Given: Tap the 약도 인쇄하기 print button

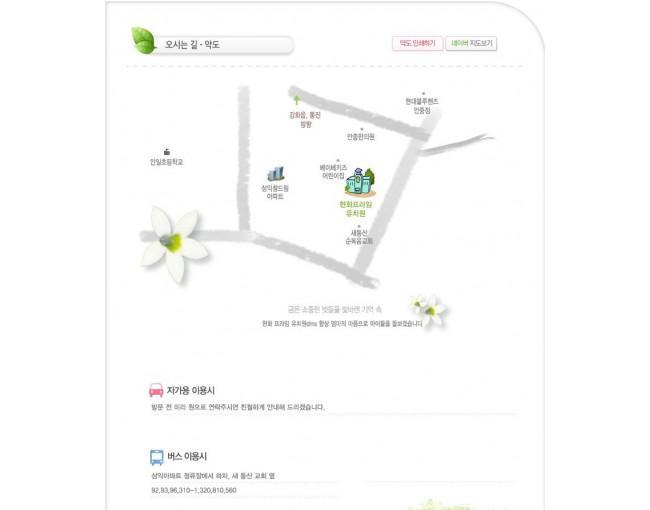Looking at the screenshot, I should [417, 44].
